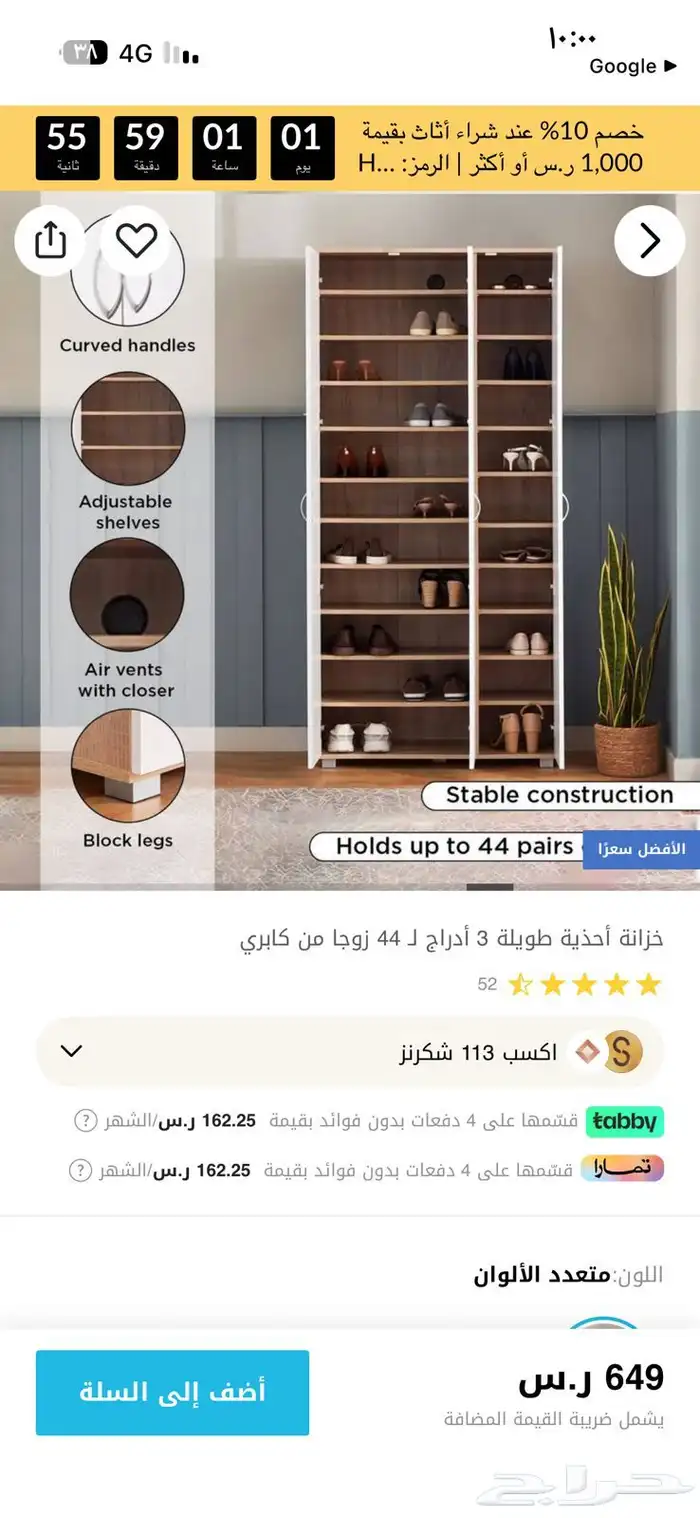Expand the اكسب 113 شكرنز rewards row
Image resolution: width=700 pixels, height=1518 pixels.
click(x=350, y=1051)
